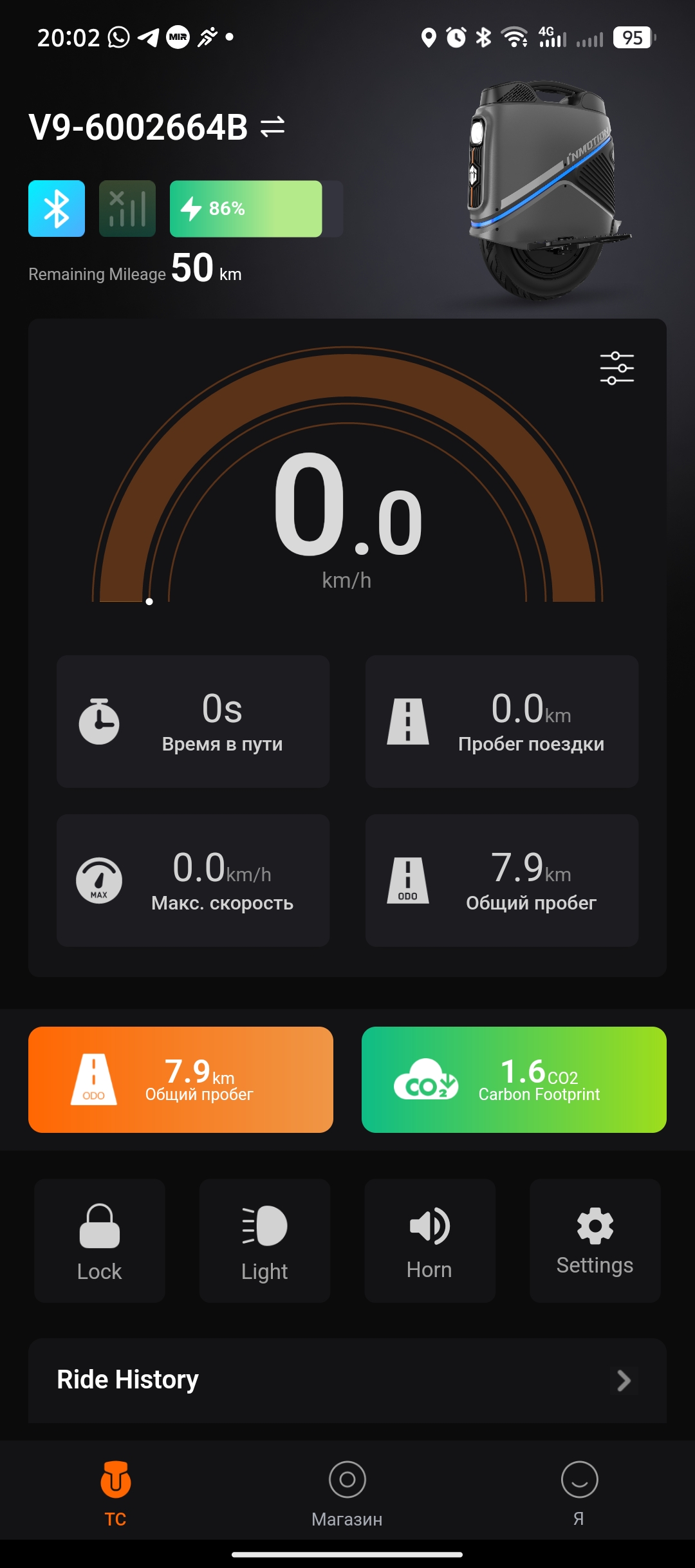Tap the Bluetooth connection status tile

click(57, 209)
